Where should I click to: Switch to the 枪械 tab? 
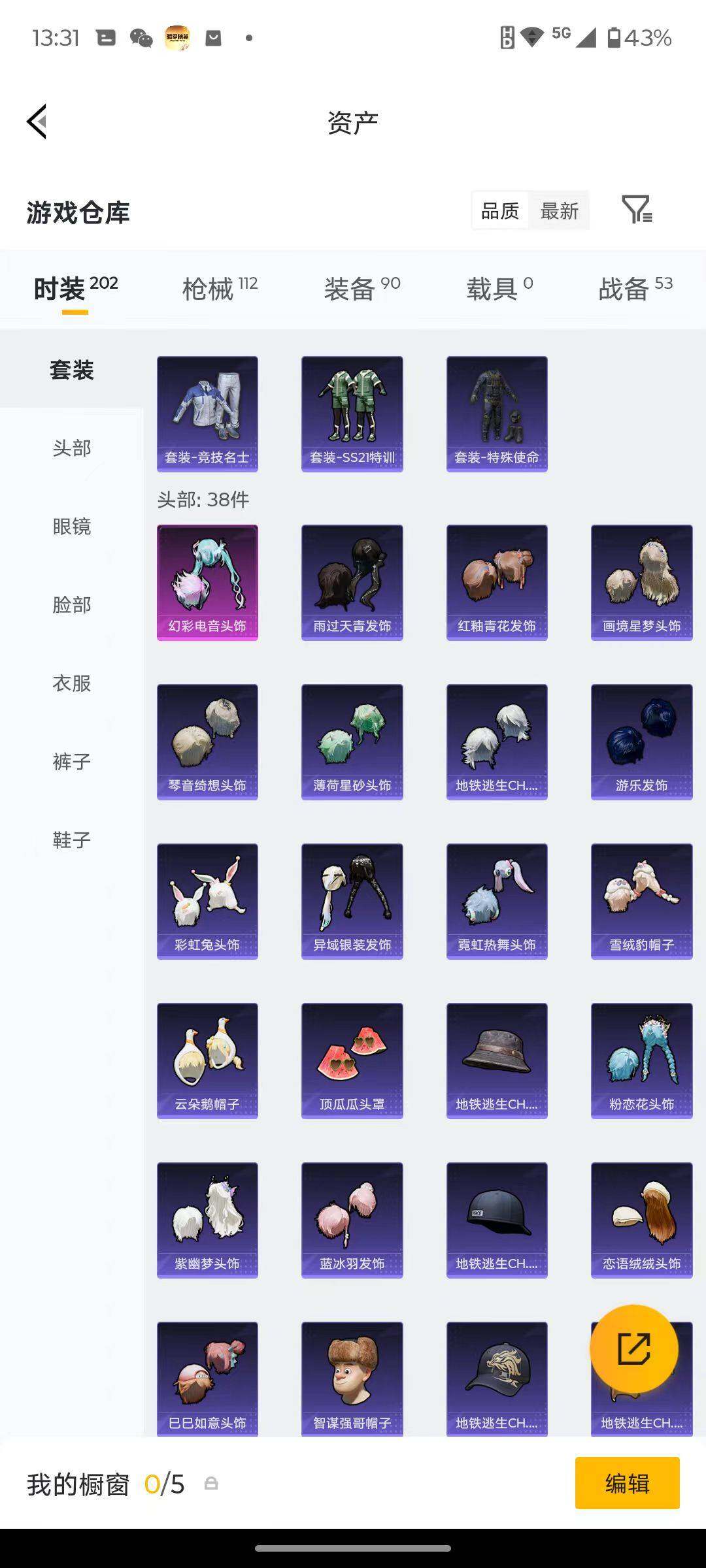click(220, 288)
